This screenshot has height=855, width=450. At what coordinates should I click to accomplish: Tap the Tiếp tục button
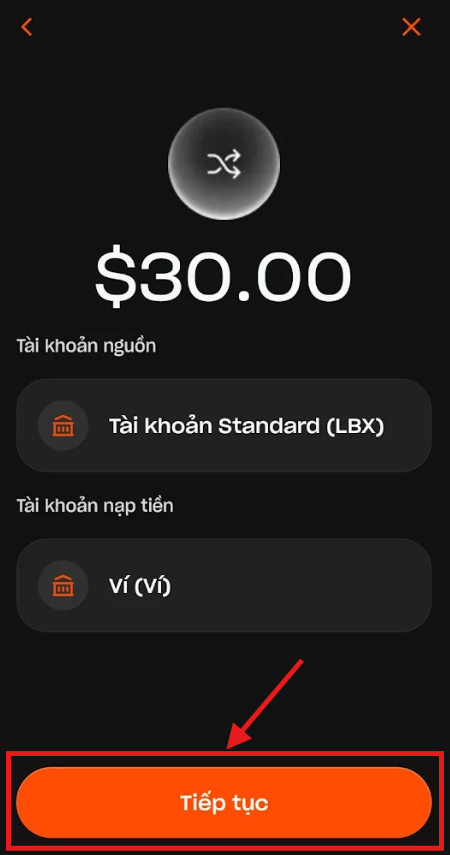(224, 803)
